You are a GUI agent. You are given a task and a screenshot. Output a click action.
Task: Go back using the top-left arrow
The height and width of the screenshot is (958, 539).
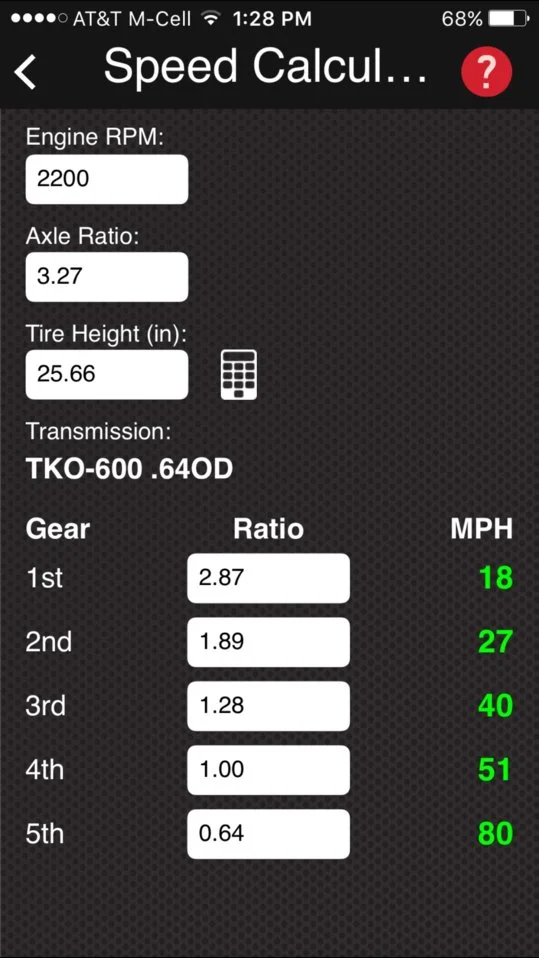25,71
